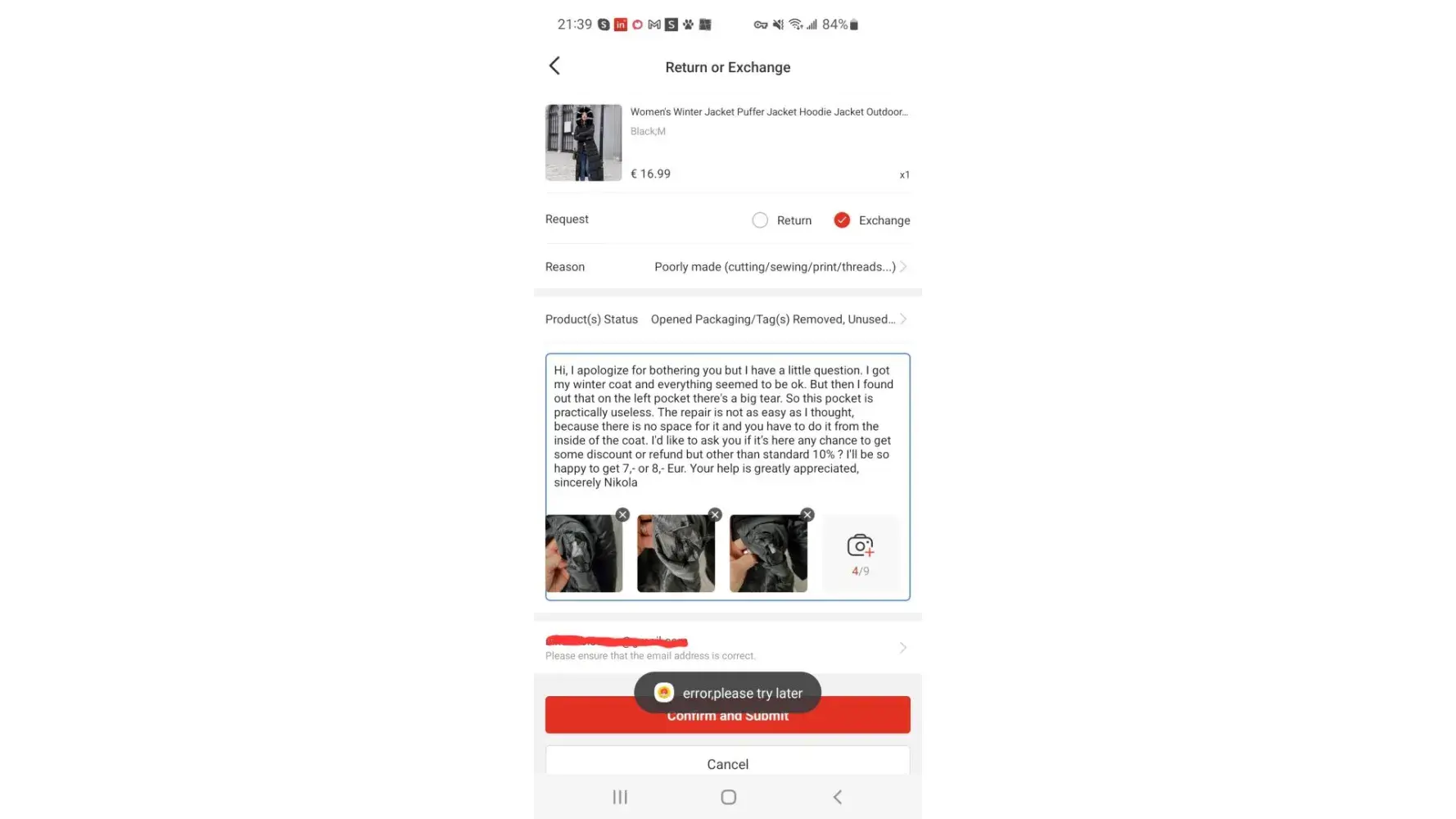Edit the description text box

pos(727,426)
